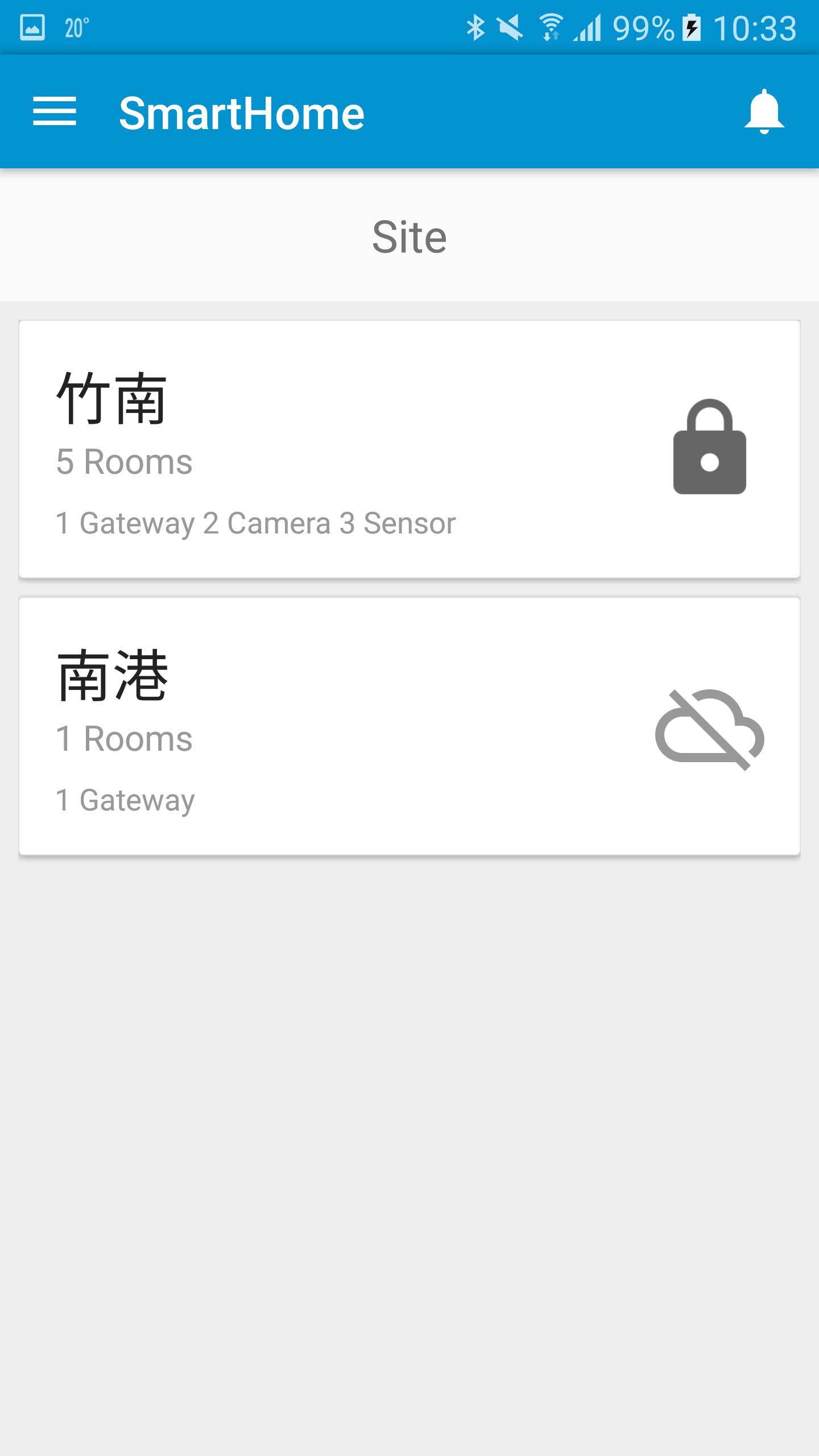The width and height of the screenshot is (819, 1456).
Task: Open the notifications bell
Action: click(764, 111)
